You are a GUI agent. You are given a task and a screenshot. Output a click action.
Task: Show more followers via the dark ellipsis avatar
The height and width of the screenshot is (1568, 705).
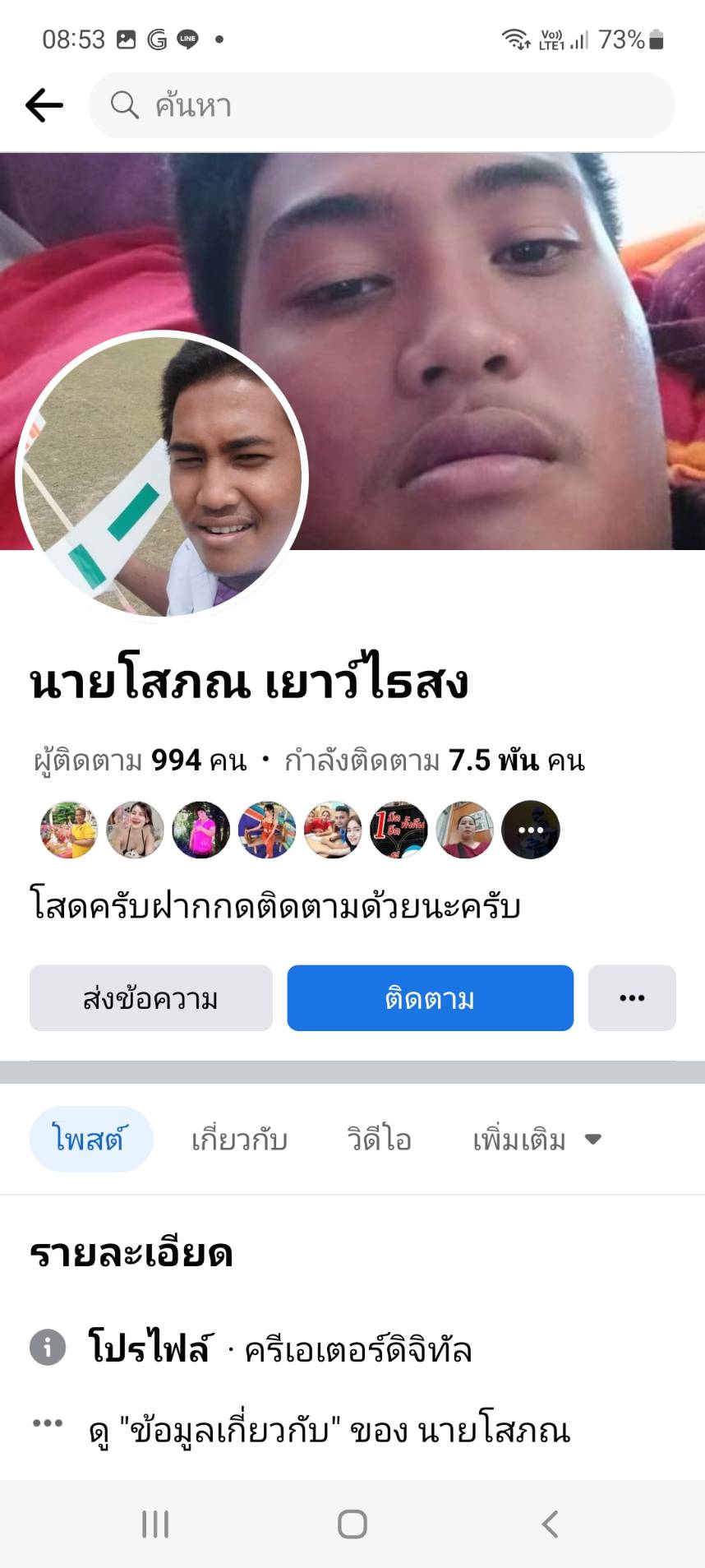point(531,830)
